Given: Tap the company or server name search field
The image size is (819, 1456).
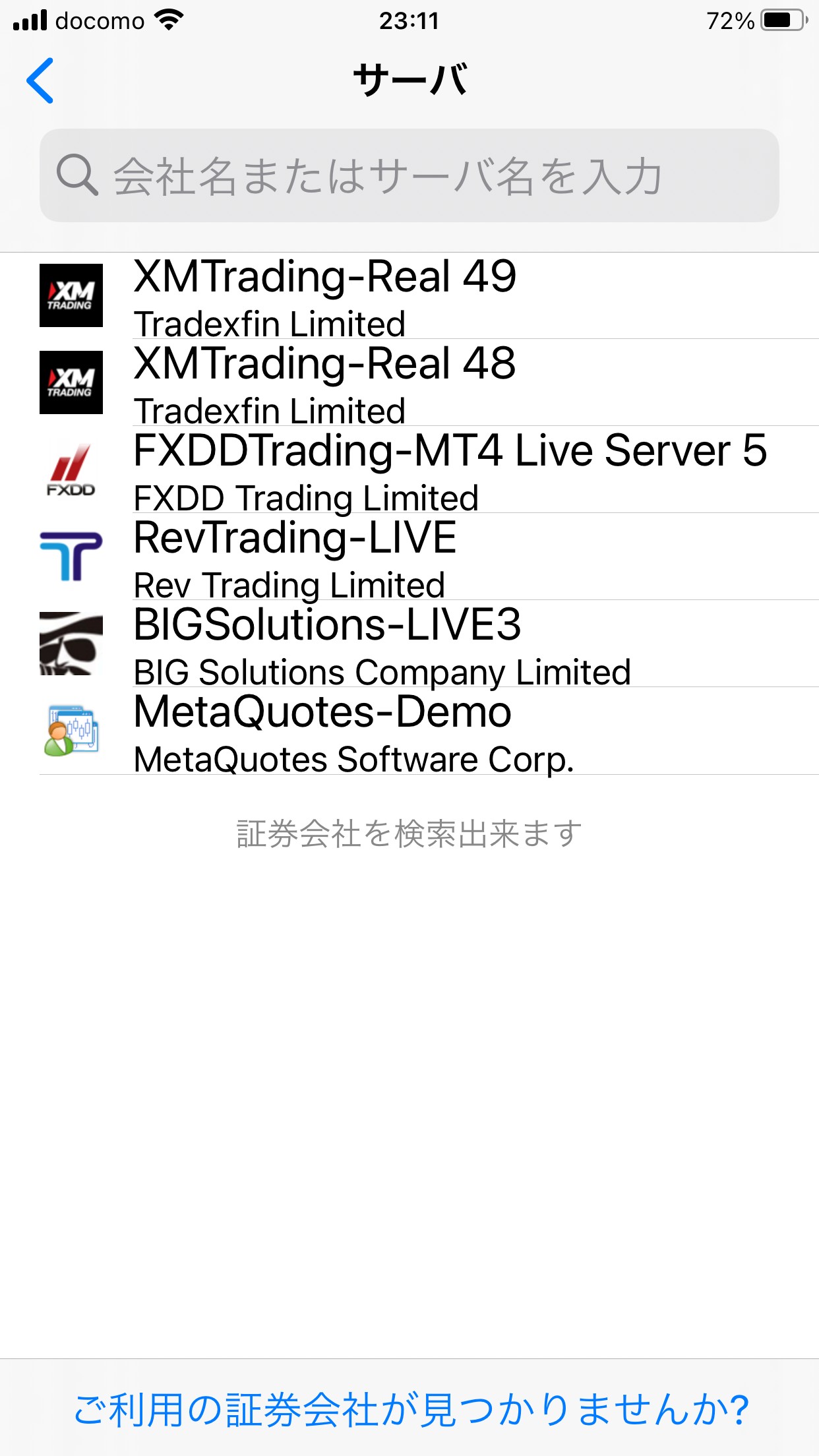Looking at the screenshot, I should 409,175.
